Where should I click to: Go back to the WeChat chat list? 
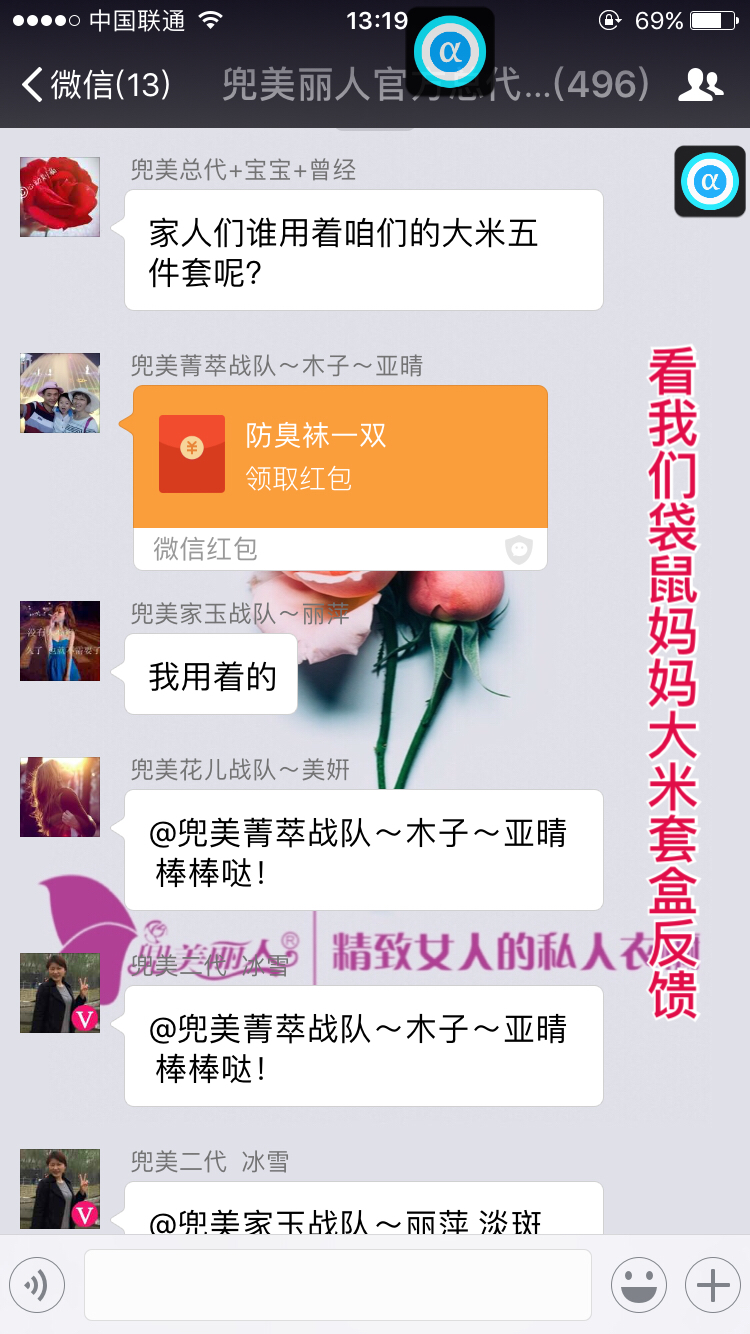(x=95, y=85)
